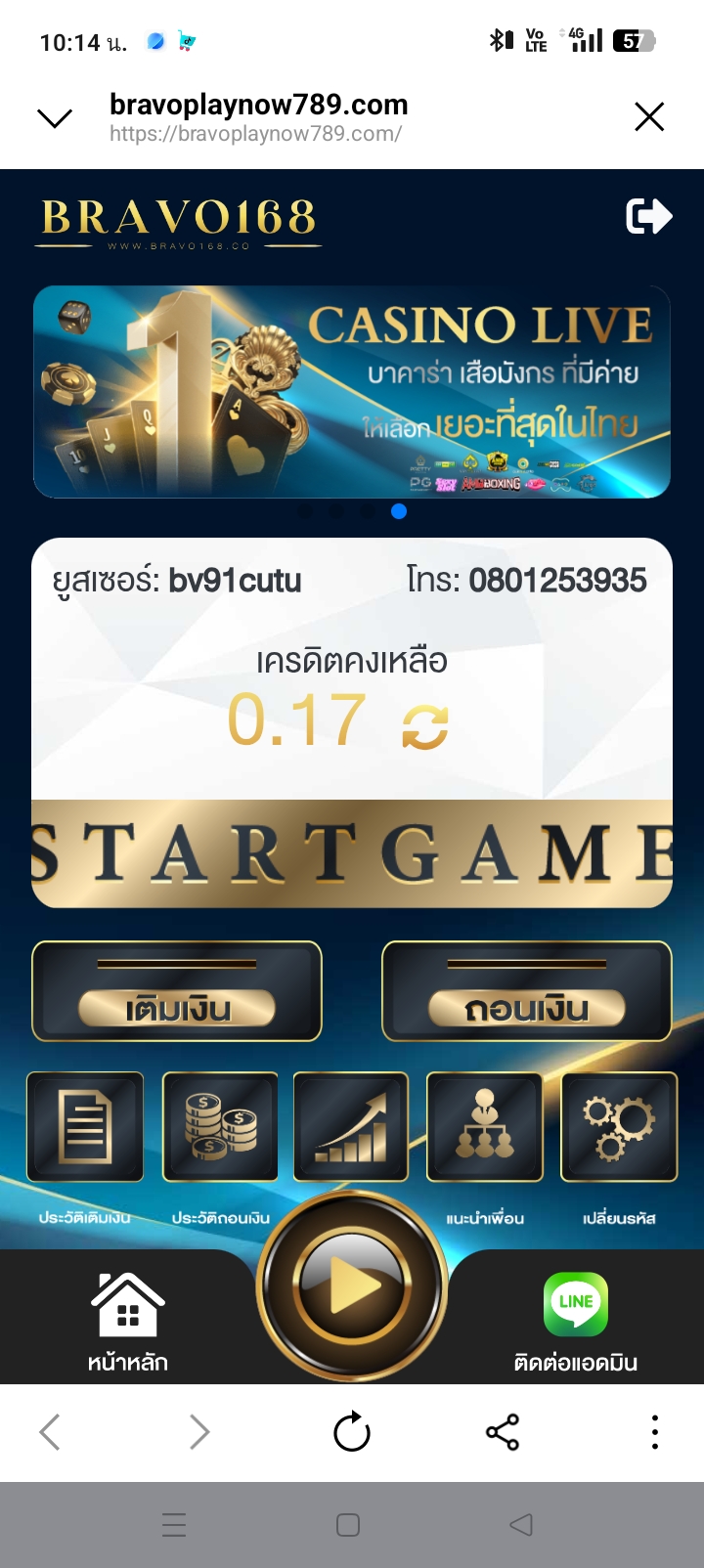Go to the หน้าหลัก home tab
The height and width of the screenshot is (1568, 704).
pos(128,1321)
